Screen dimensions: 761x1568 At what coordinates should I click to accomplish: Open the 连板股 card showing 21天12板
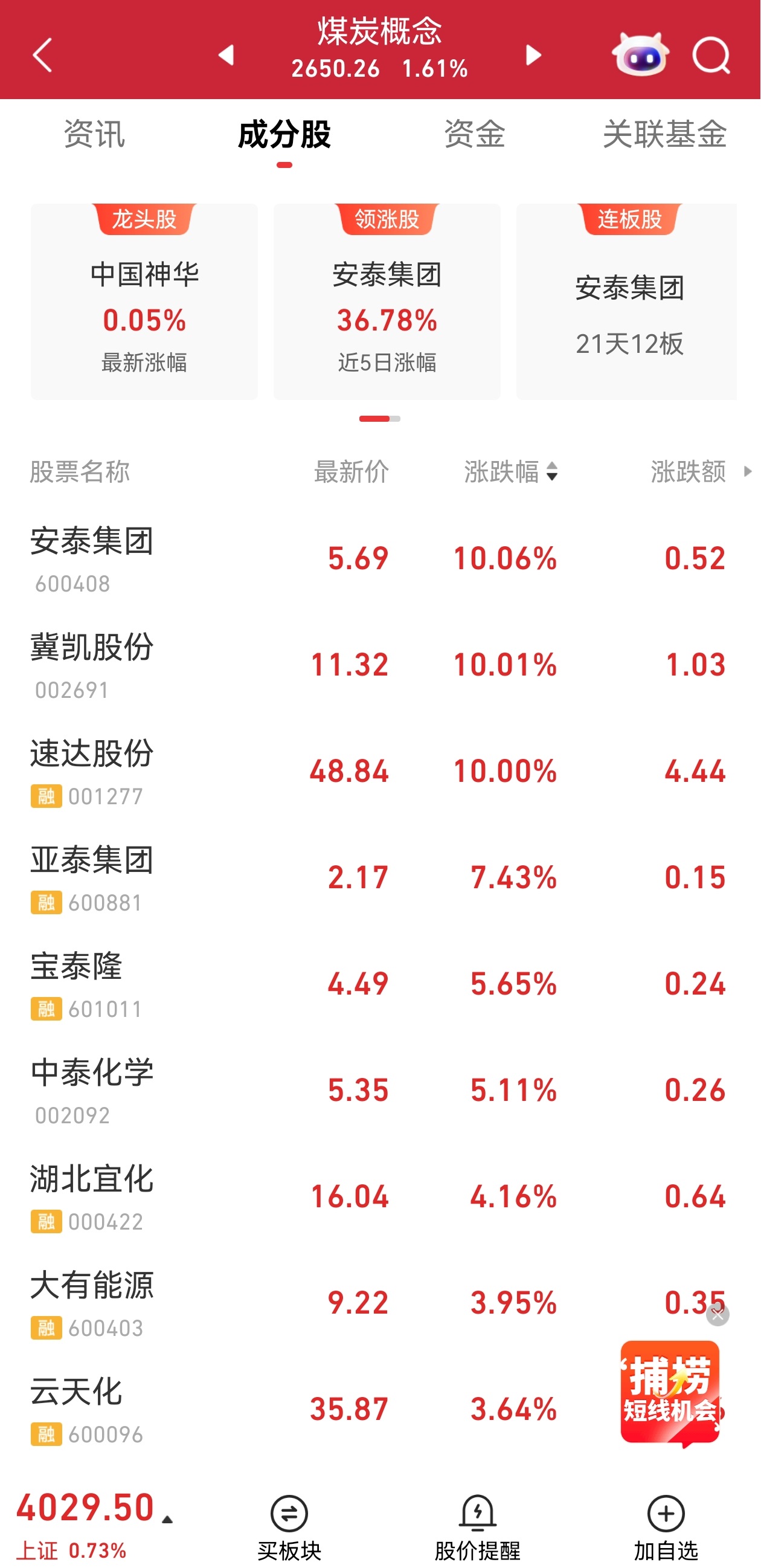click(x=628, y=302)
